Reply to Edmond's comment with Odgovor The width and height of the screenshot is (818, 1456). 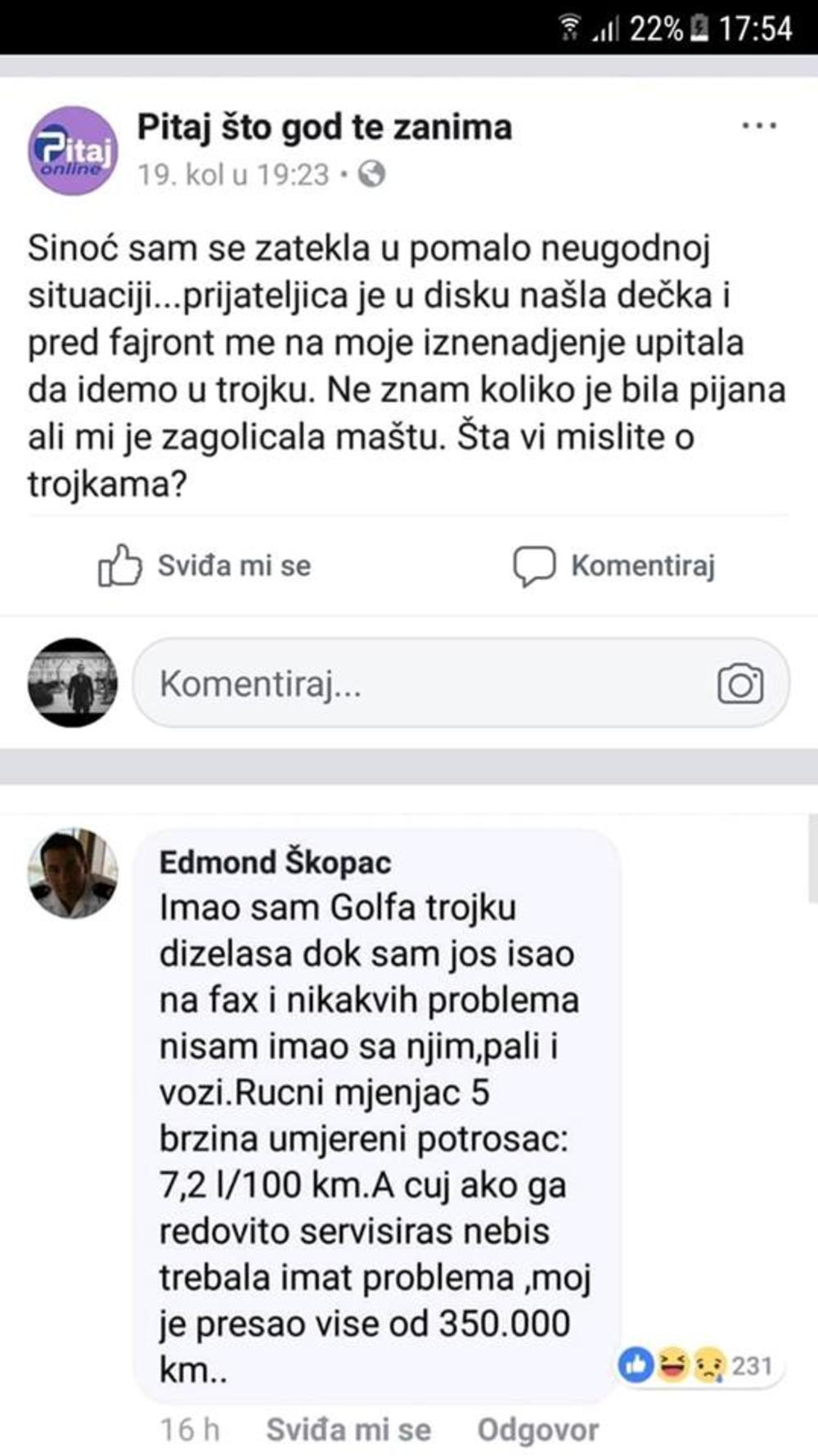click(537, 1430)
